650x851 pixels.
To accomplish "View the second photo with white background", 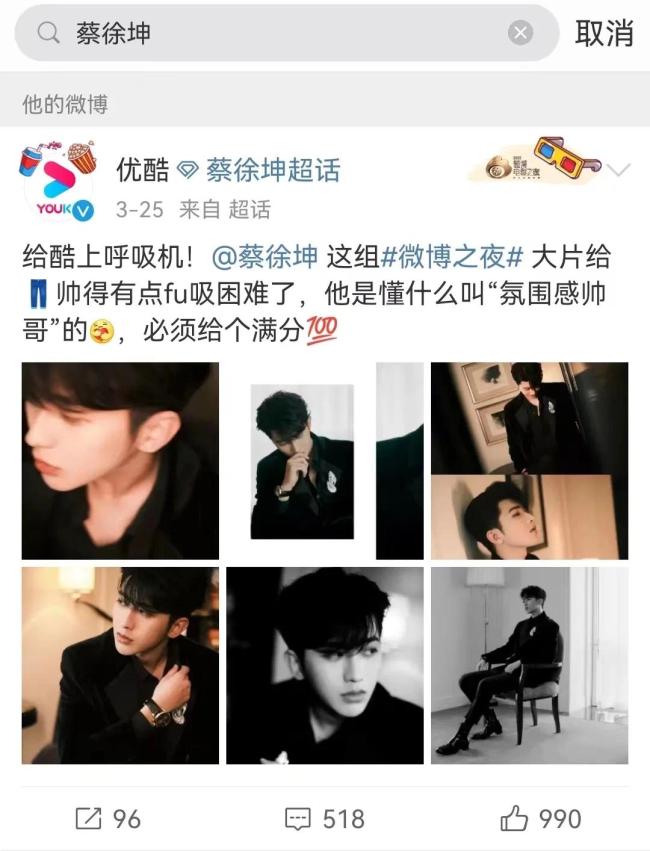I will (x=324, y=460).
